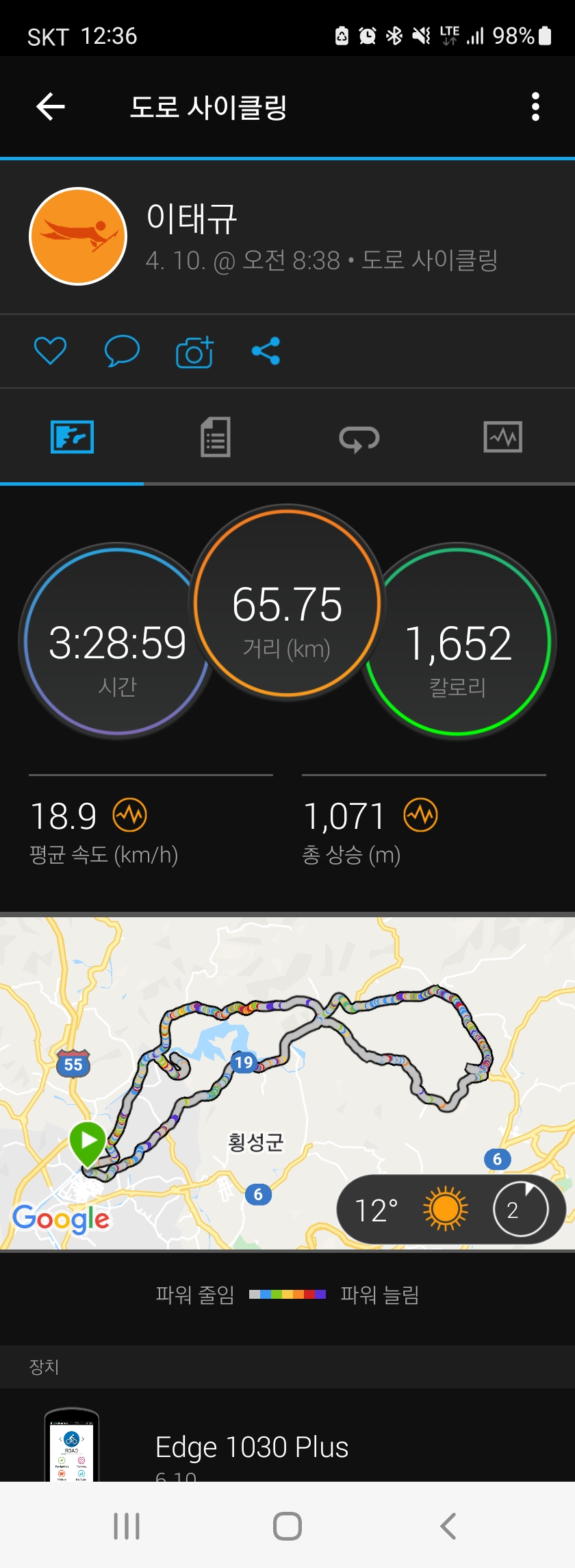The image size is (575, 1568).
Task: Switch to the stats list tab
Action: (x=216, y=437)
